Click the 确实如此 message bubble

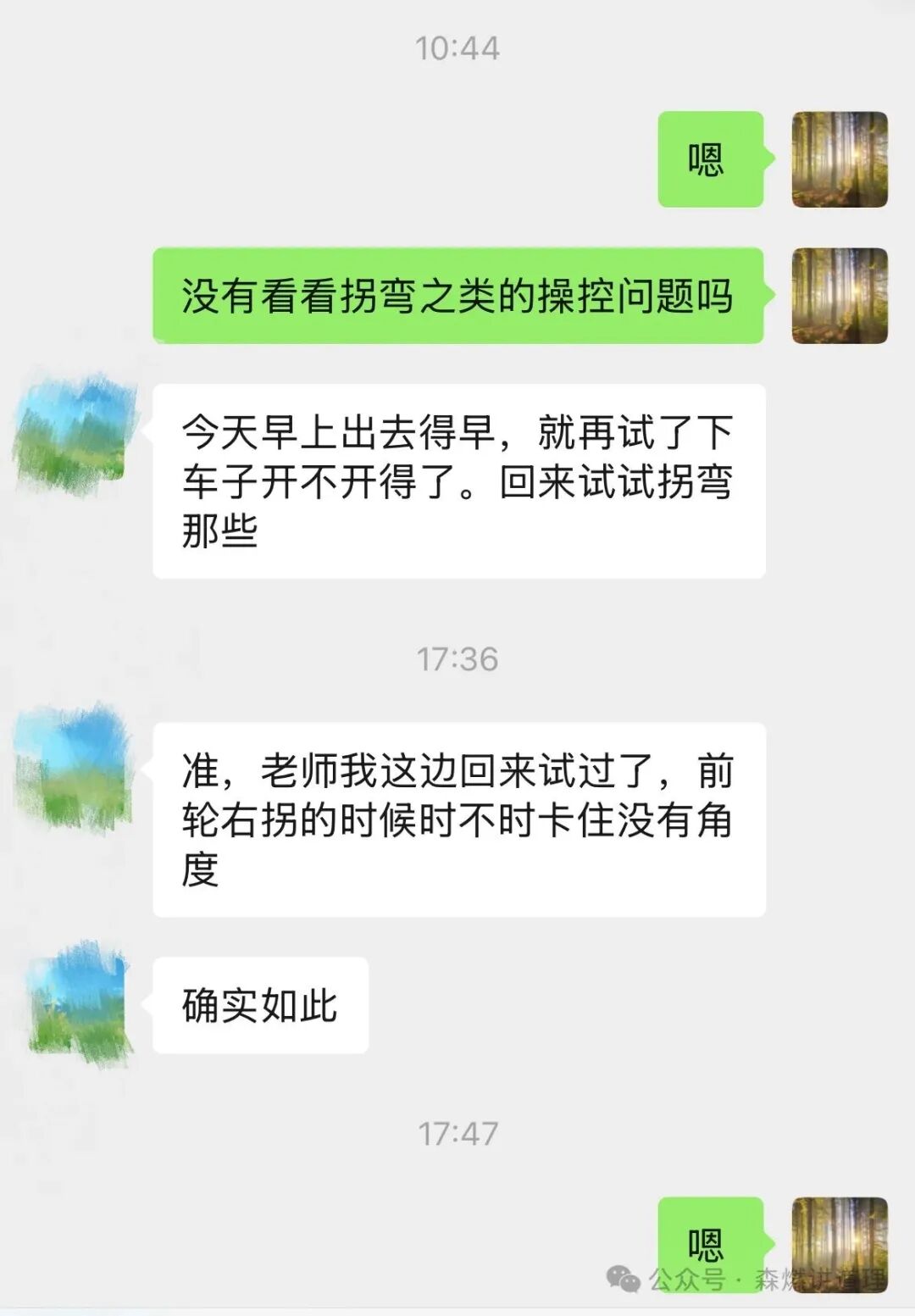[x=260, y=1004]
